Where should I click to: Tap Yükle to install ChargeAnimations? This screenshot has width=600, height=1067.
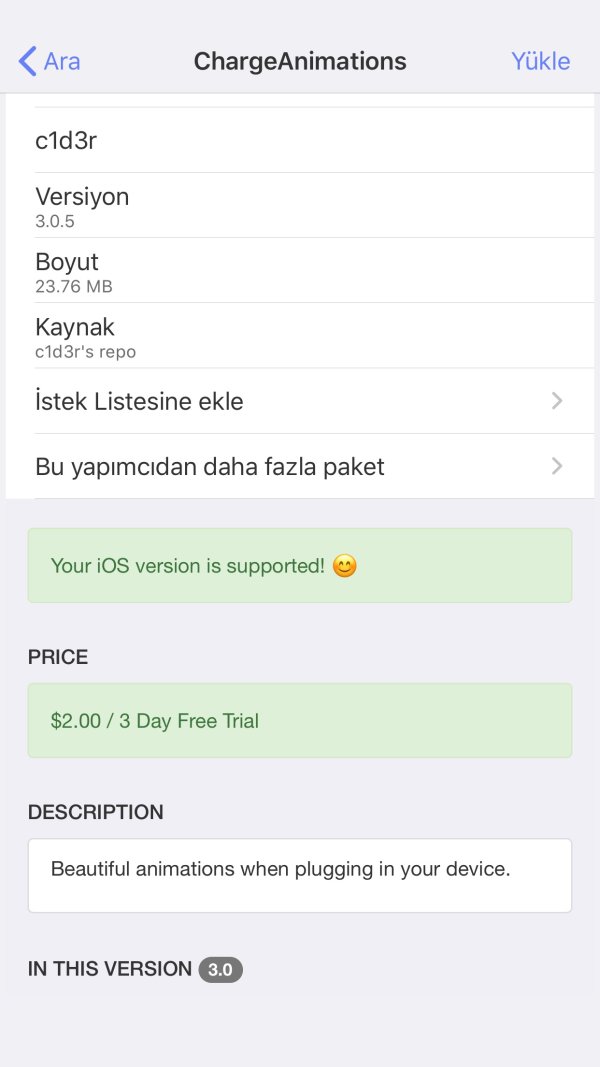click(540, 61)
